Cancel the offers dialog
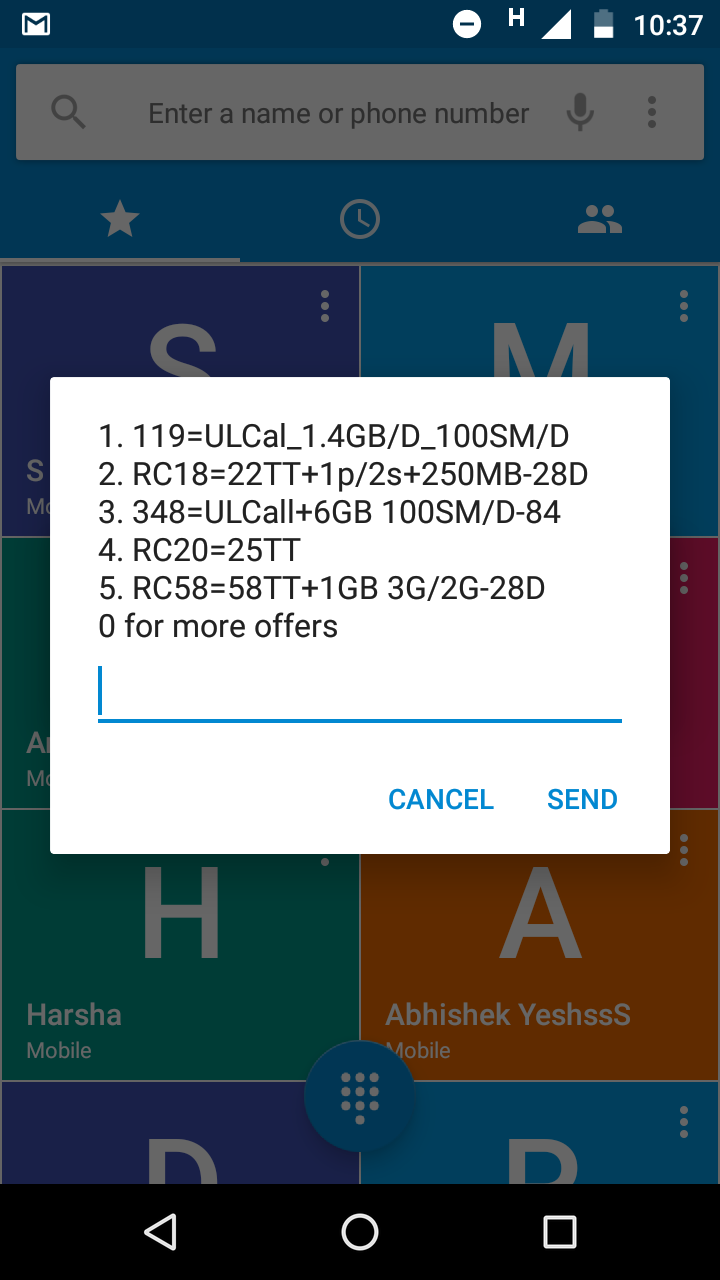720x1280 pixels. [441, 799]
